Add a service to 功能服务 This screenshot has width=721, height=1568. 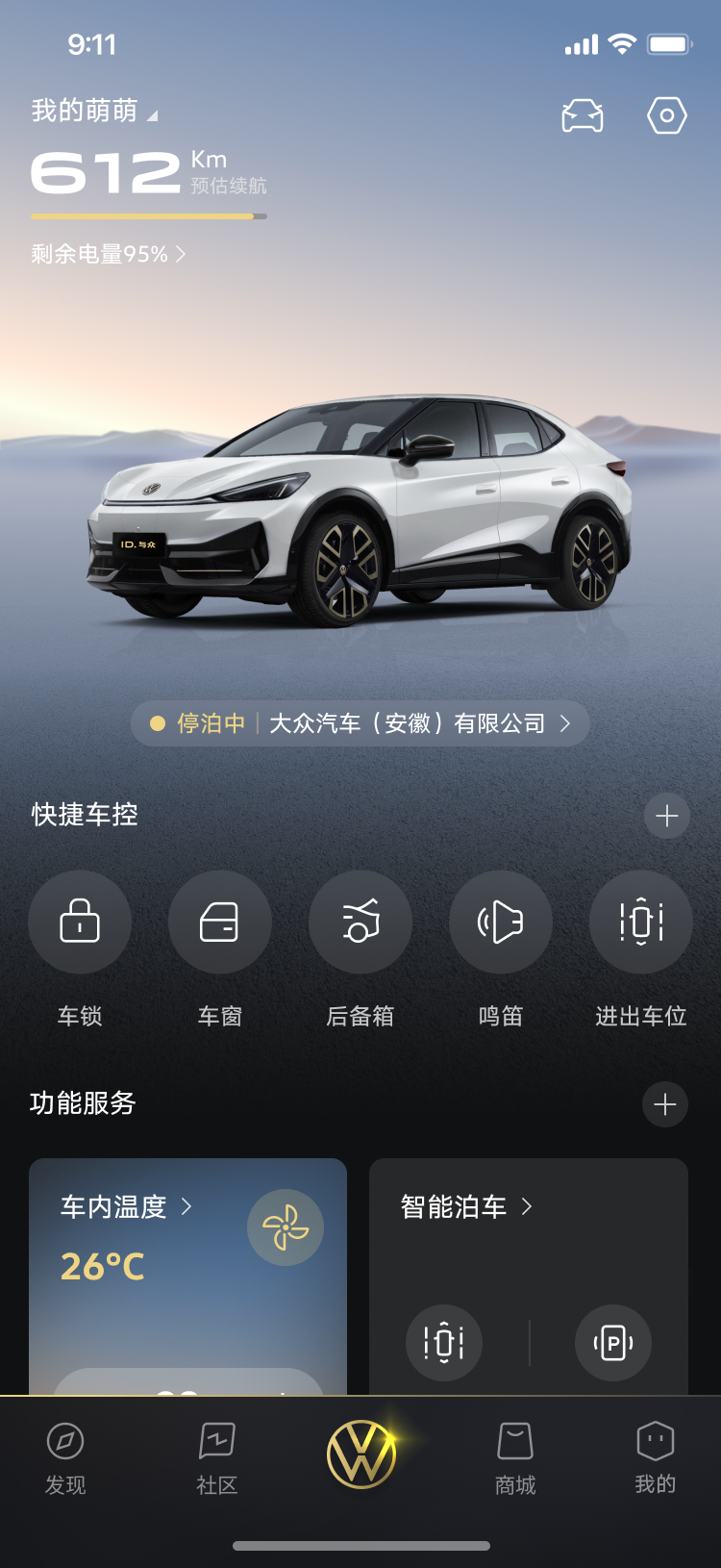[x=665, y=1104]
